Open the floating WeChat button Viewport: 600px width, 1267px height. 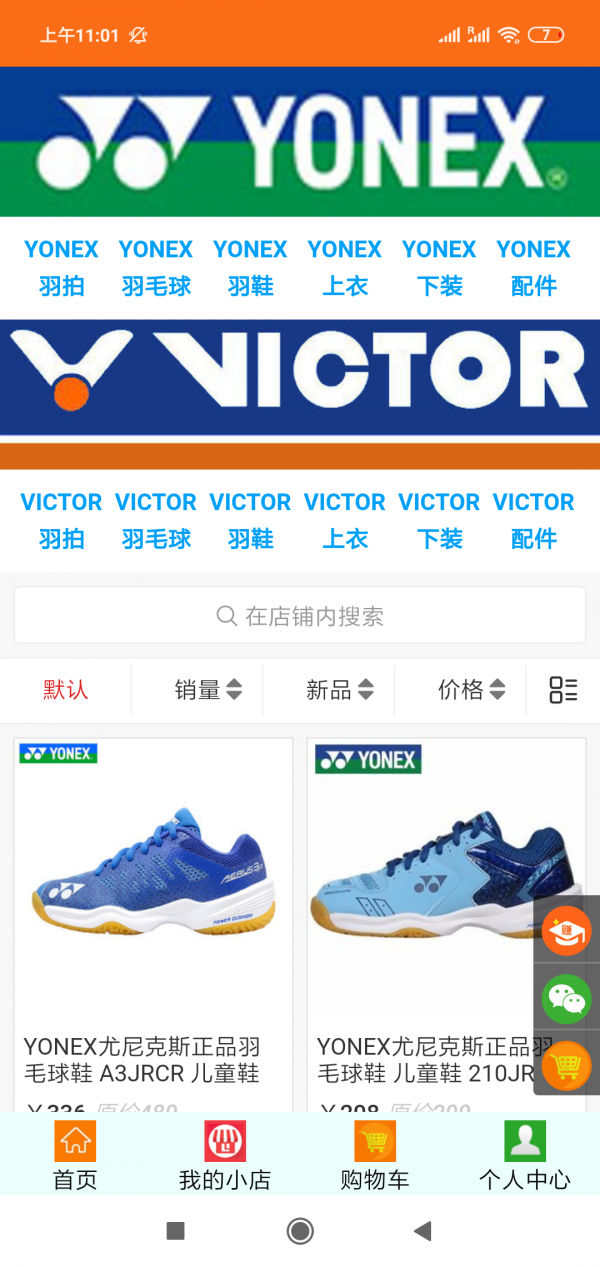[566, 998]
